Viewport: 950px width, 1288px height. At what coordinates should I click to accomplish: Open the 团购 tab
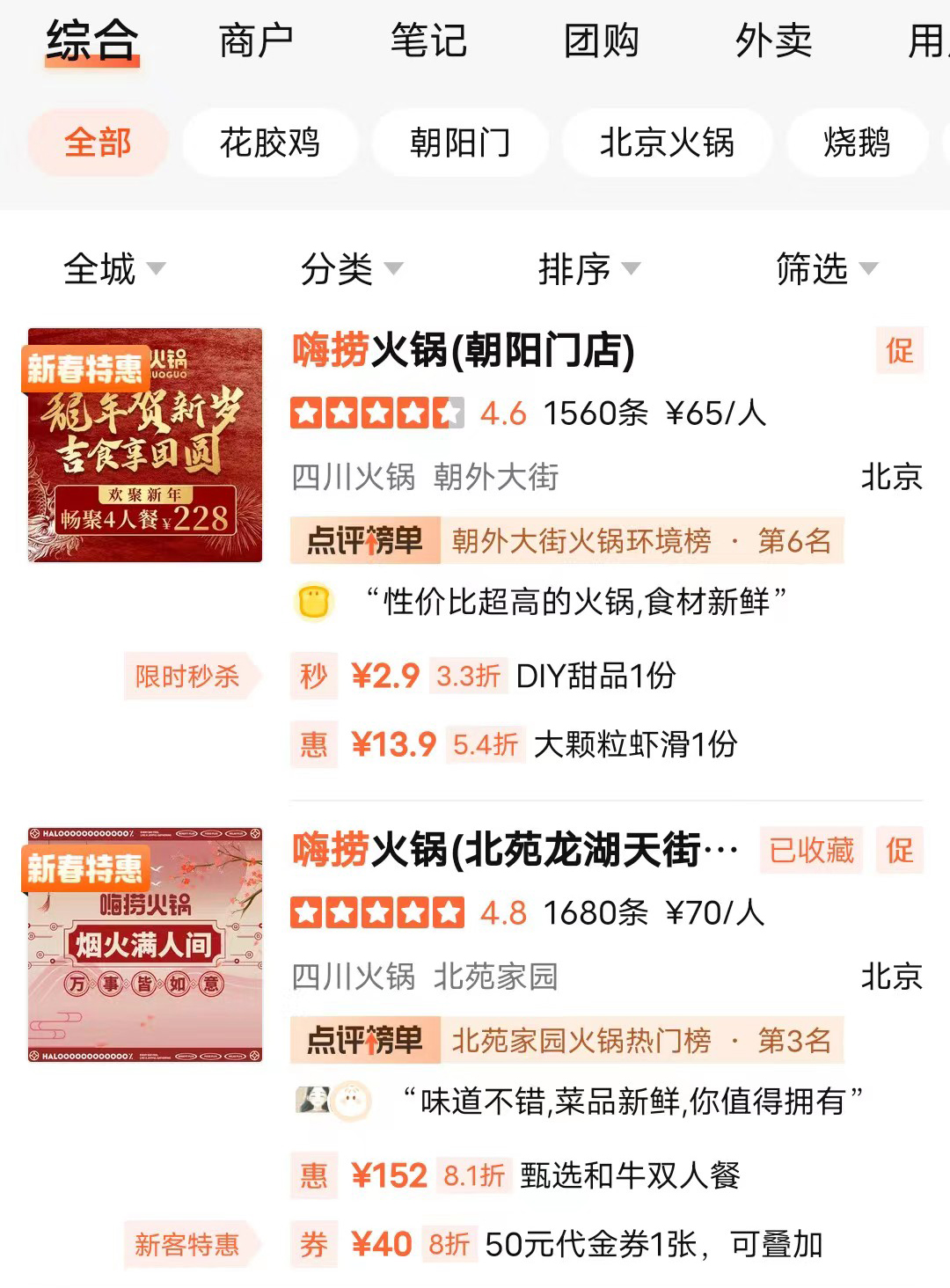[x=601, y=40]
